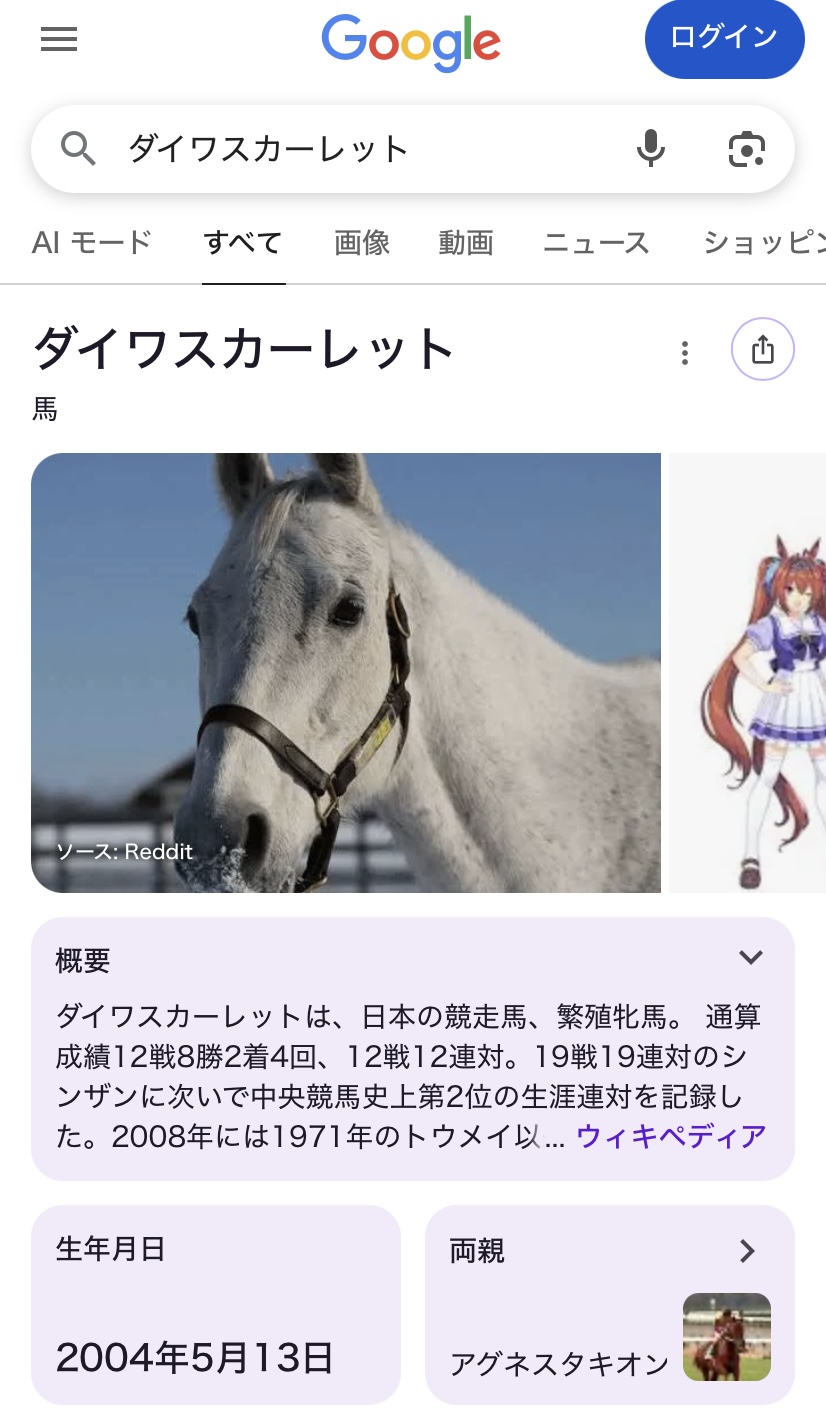Screen dimensions: 826x1417
Task: Switch to the 画像 tab
Action: click(362, 242)
